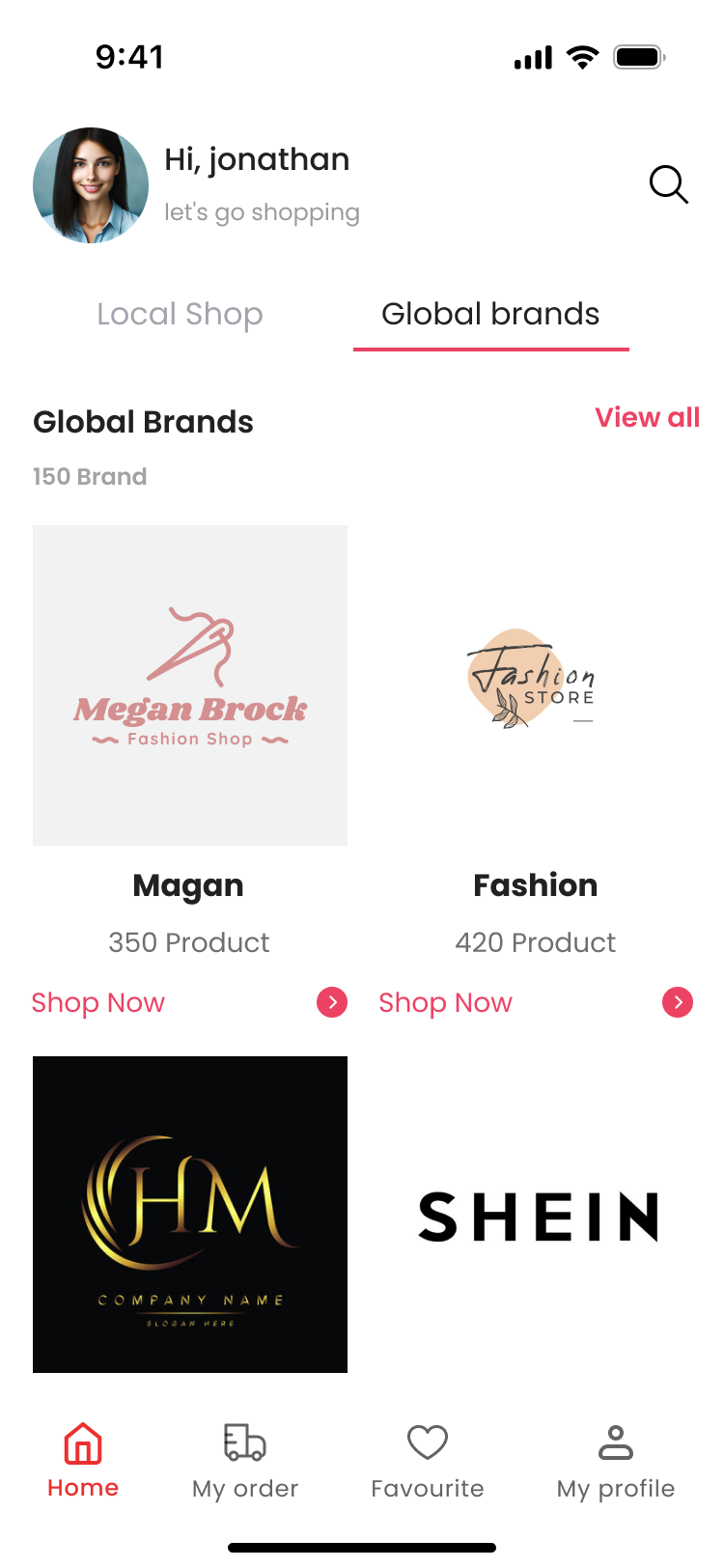Switch to the Favourite tab
This screenshot has height=1568, width=724.
point(427,1460)
